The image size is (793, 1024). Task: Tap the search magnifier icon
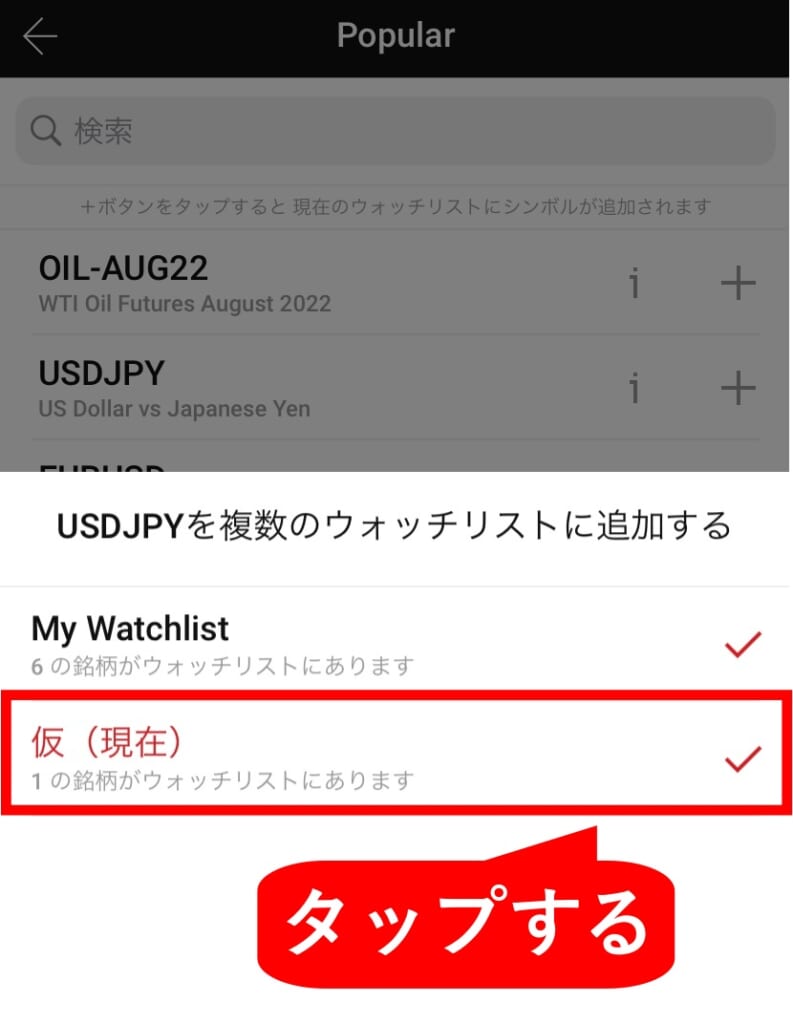pyautogui.click(x=45, y=130)
